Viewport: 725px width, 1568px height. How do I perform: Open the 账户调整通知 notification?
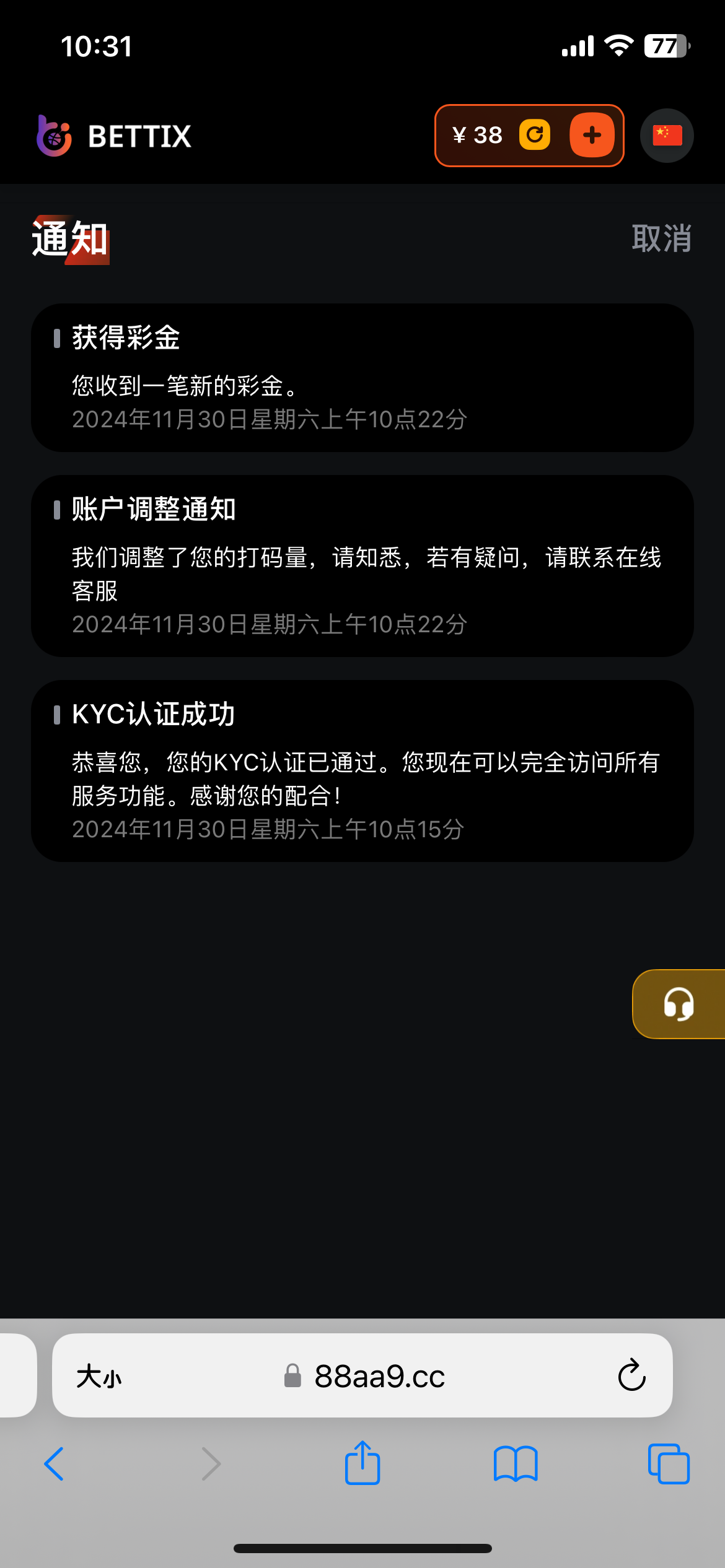click(362, 566)
